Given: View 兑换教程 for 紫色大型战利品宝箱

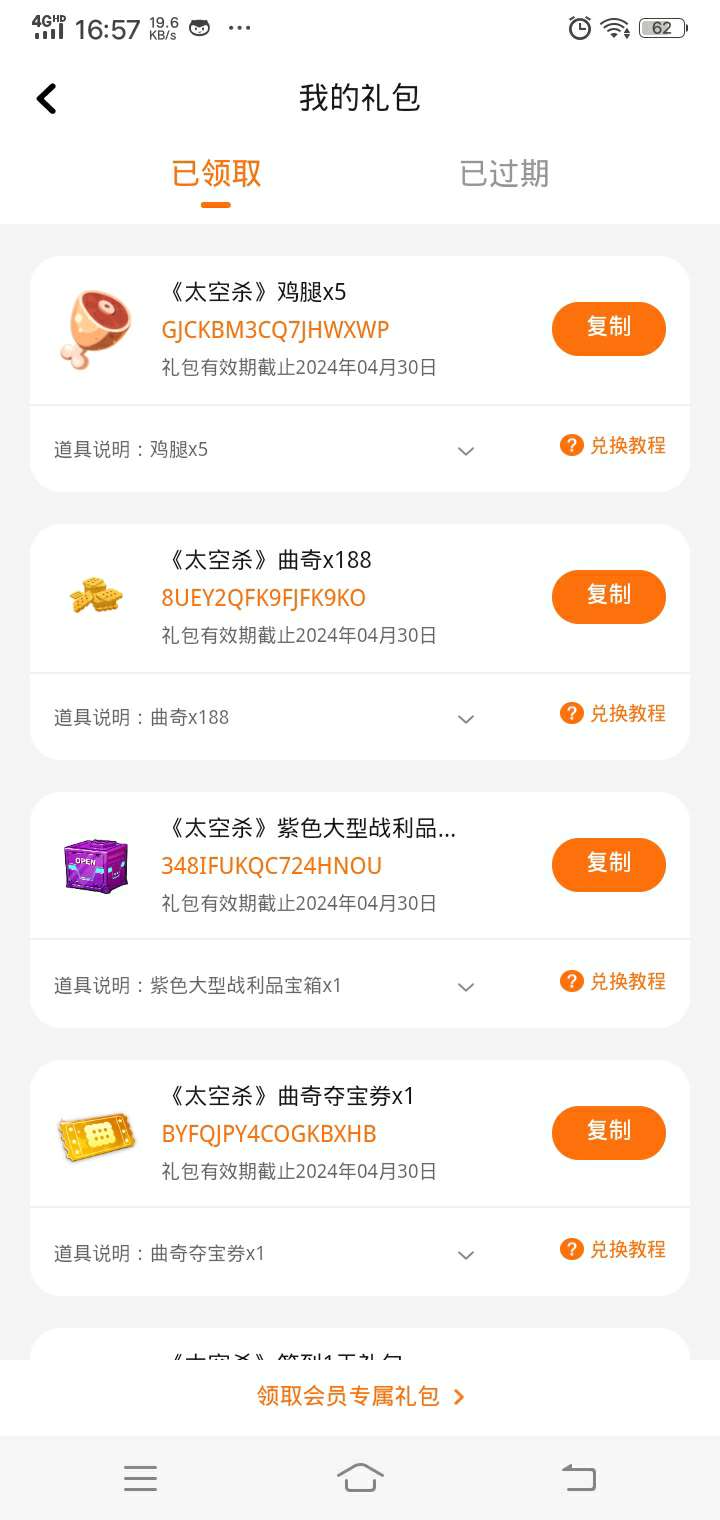Looking at the screenshot, I should tap(613, 982).
